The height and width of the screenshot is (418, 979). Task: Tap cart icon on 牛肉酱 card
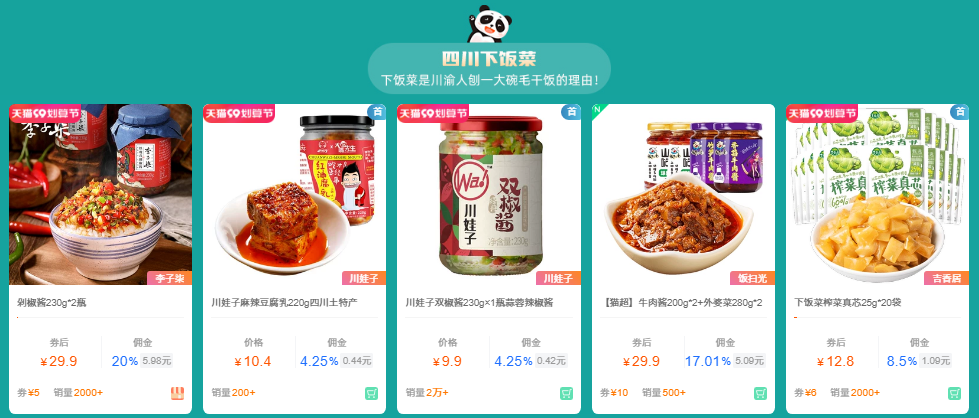[759, 393]
